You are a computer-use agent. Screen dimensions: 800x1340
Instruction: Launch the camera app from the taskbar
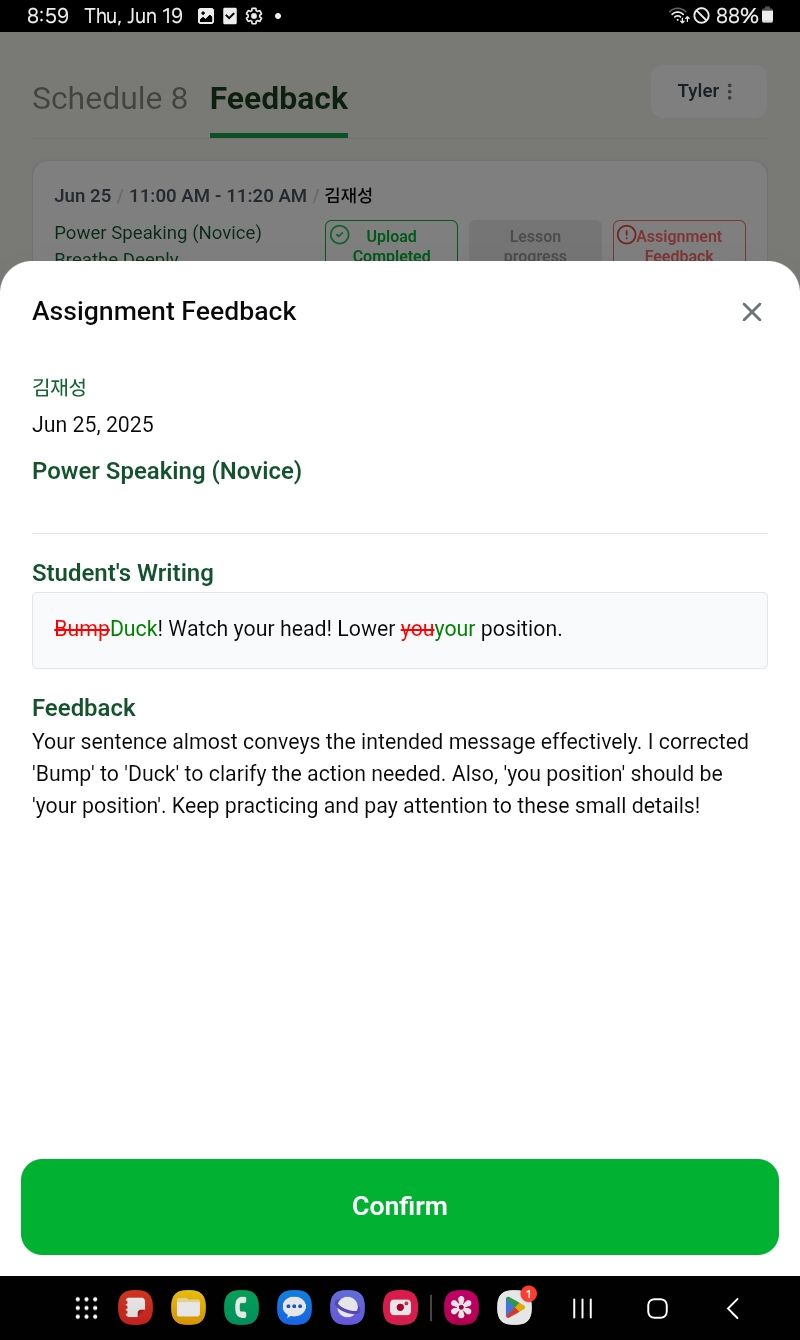[400, 1307]
